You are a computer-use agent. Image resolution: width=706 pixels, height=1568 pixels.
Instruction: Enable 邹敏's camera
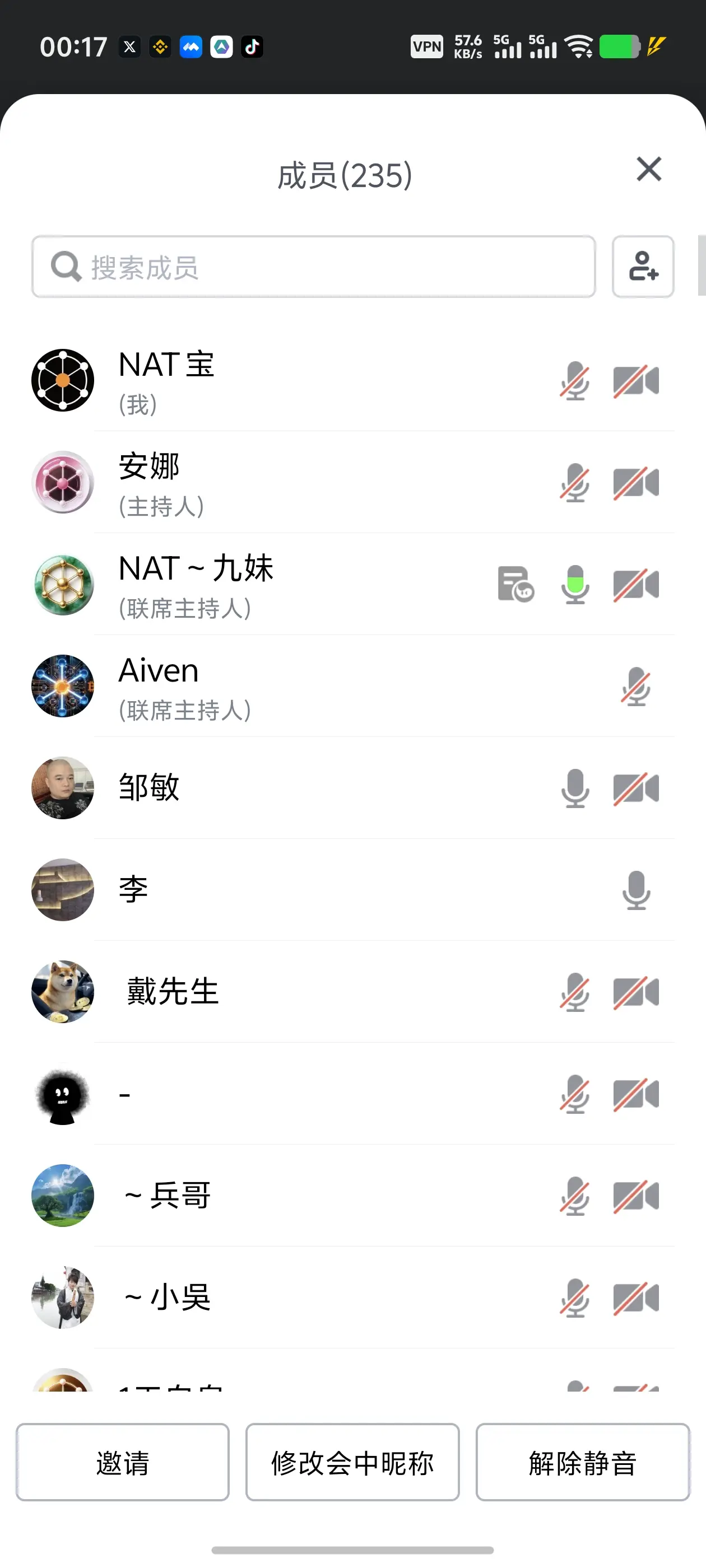(636, 788)
